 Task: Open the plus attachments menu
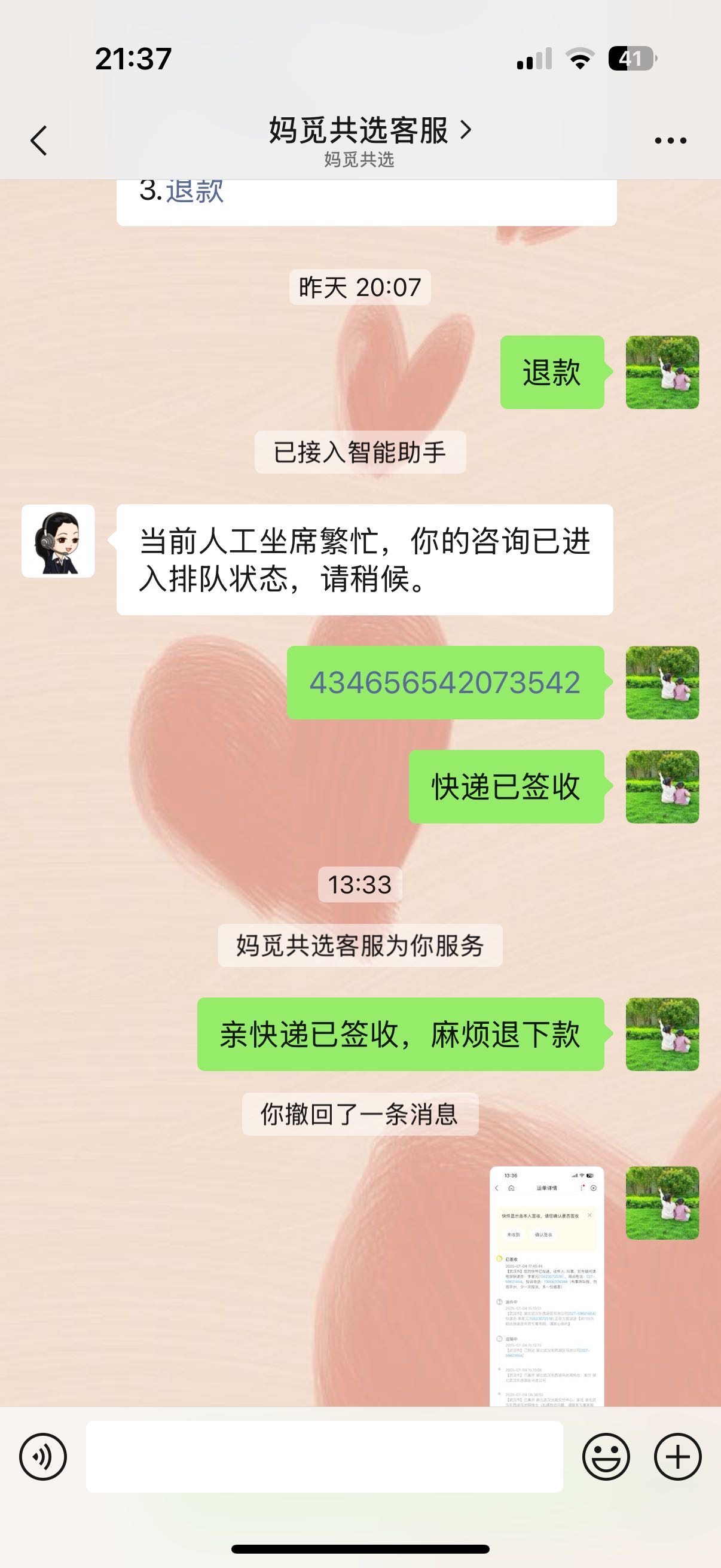click(x=677, y=1457)
